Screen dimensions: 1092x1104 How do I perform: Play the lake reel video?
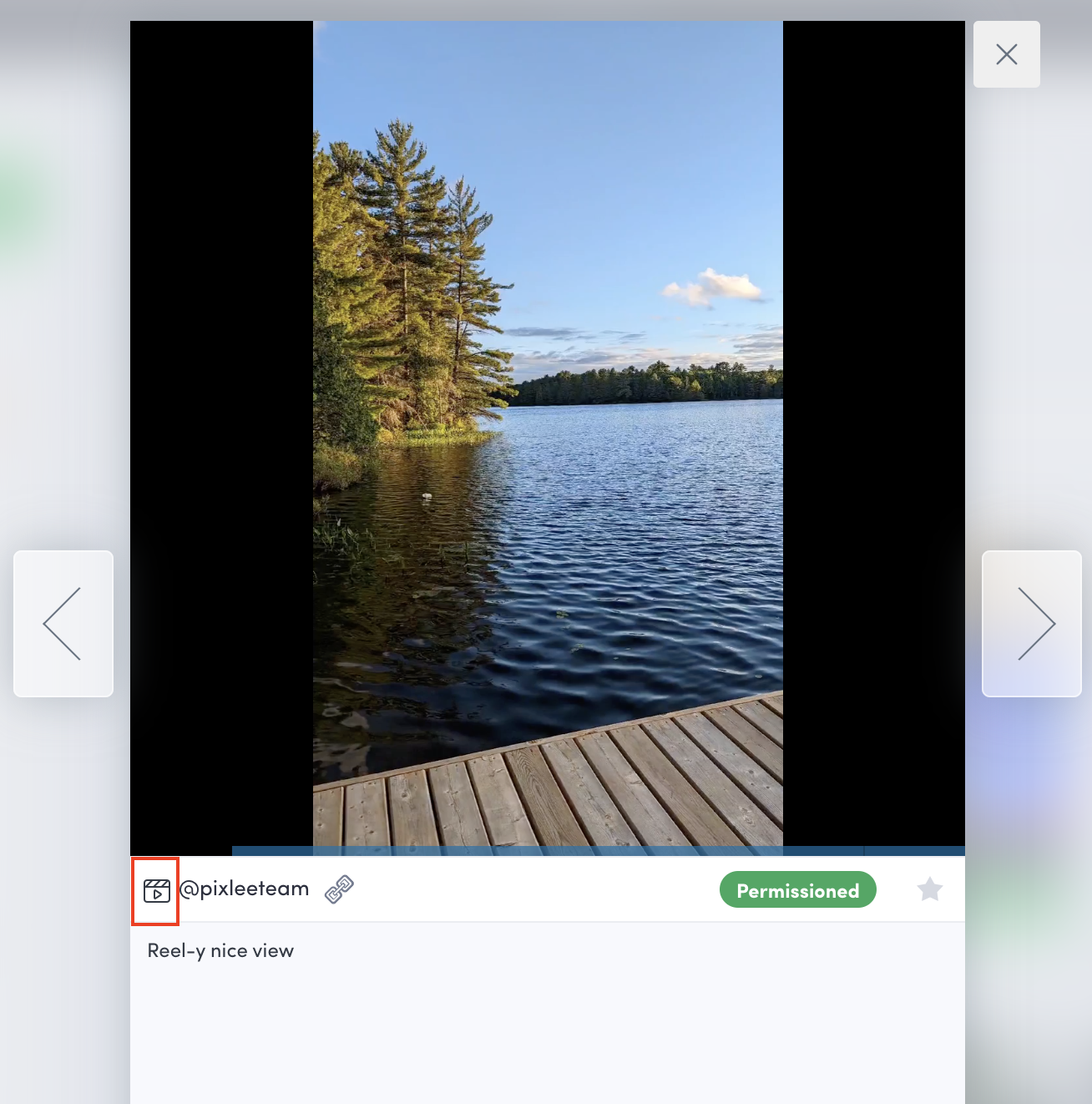point(548,434)
